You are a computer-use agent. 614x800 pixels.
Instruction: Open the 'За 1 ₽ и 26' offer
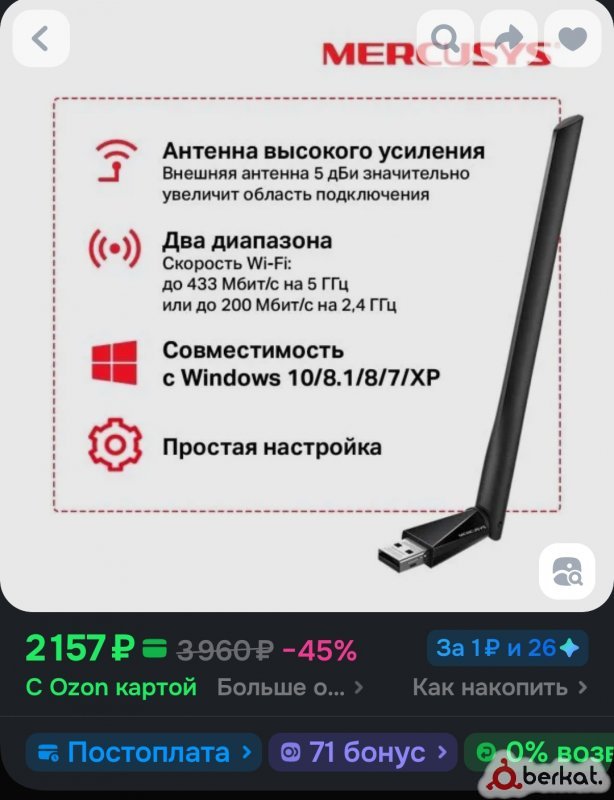click(506, 648)
